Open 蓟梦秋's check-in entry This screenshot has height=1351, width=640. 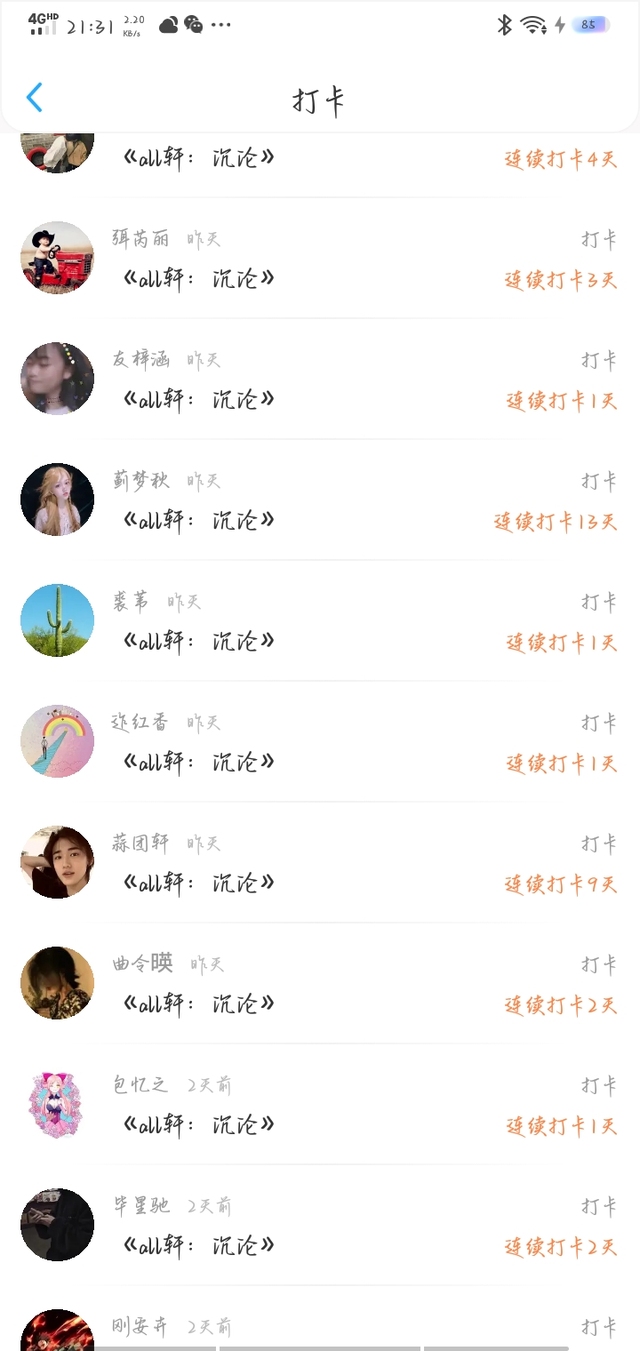pyautogui.click(x=320, y=500)
